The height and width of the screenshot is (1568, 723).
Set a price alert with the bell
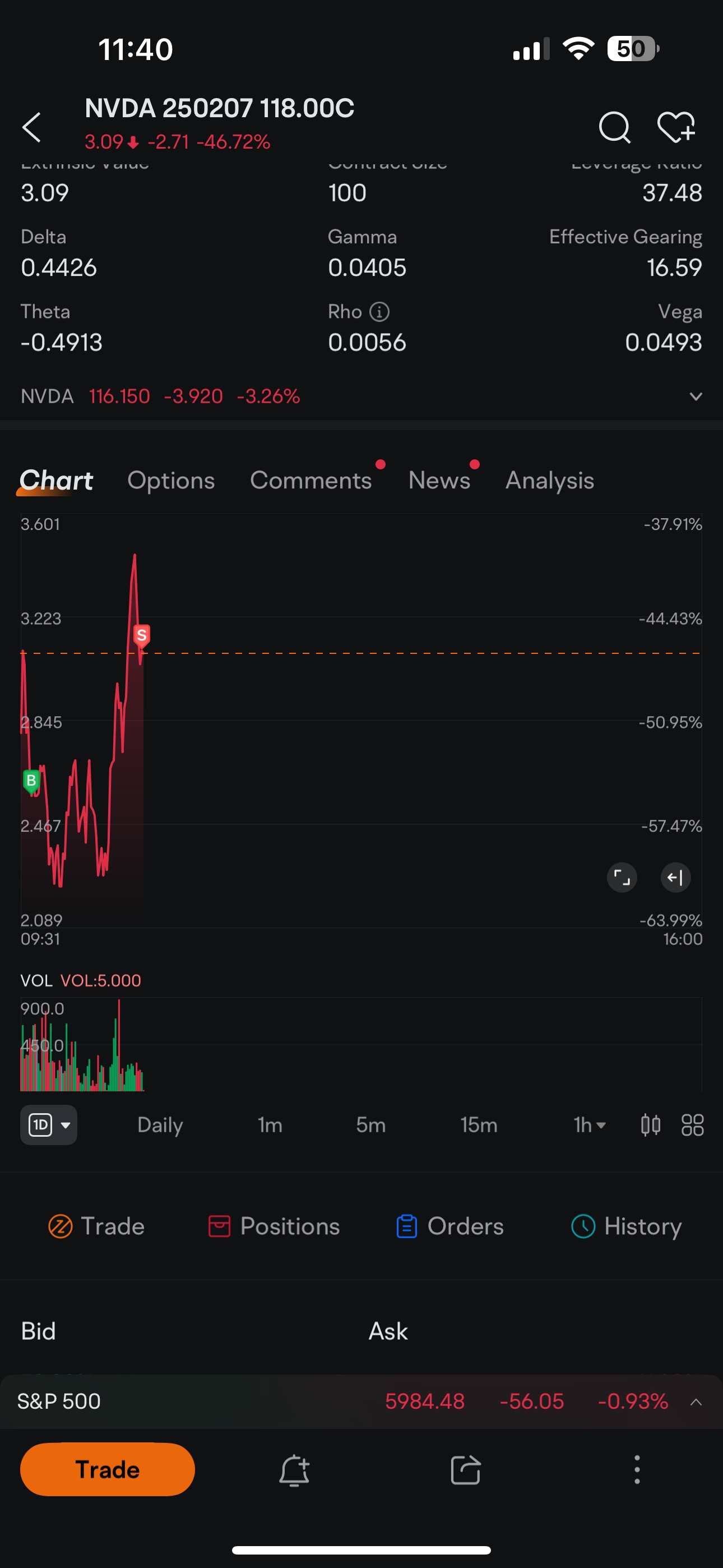(295, 1470)
